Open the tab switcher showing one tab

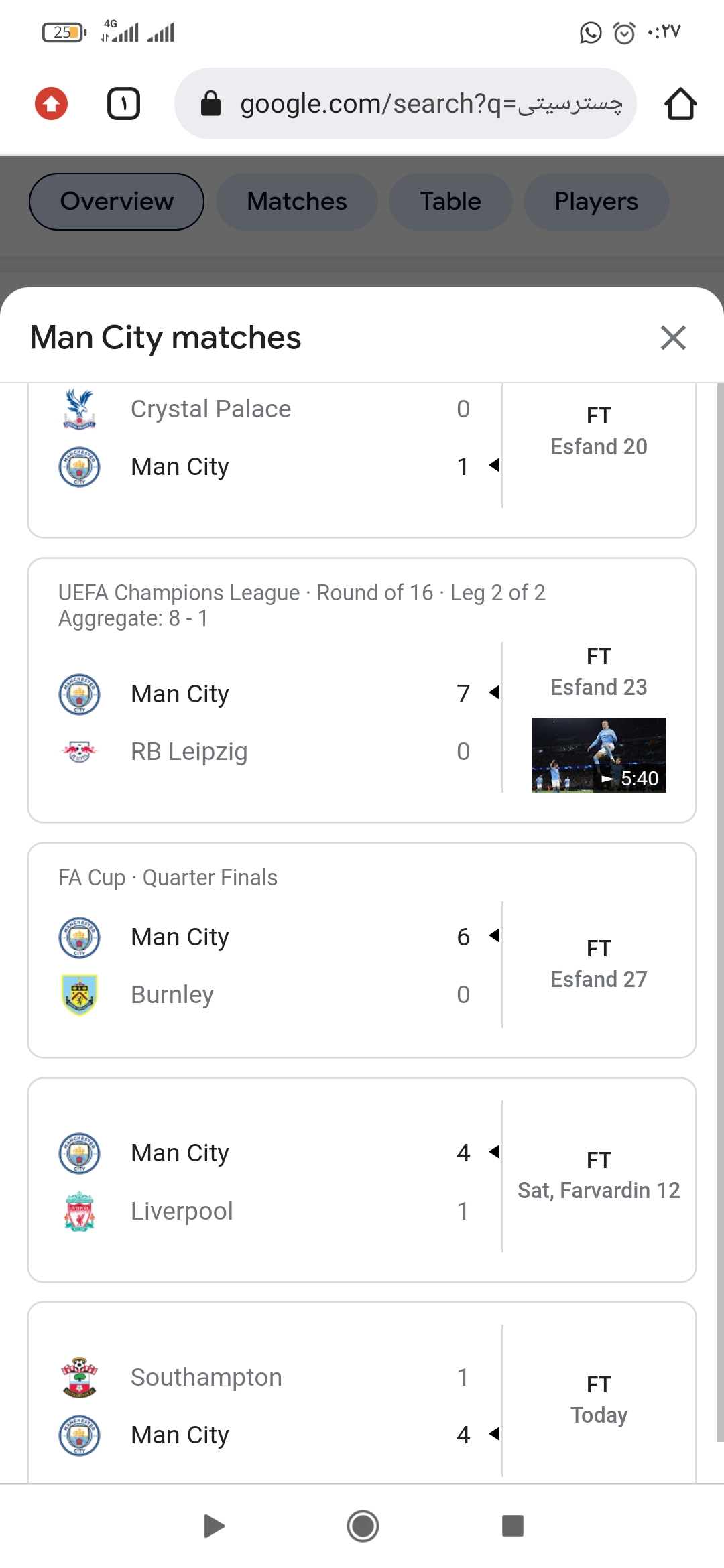123,104
